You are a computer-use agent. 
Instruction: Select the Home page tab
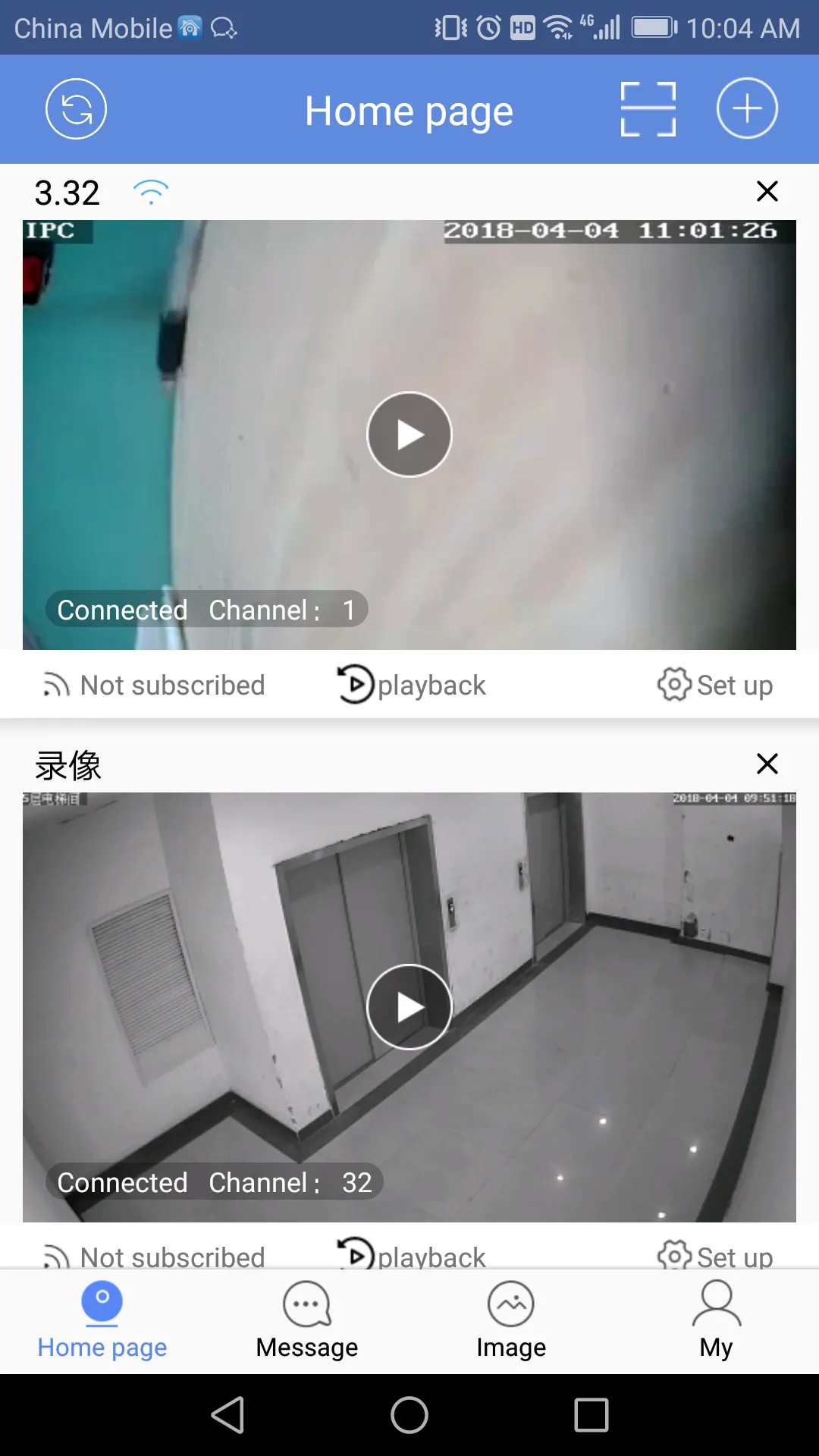[x=102, y=1319]
